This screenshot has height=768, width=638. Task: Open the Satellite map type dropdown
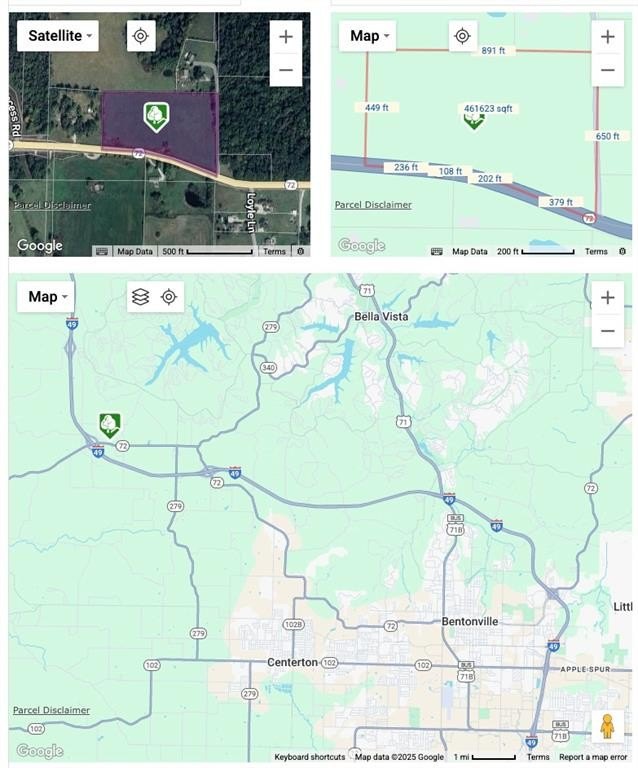point(58,36)
